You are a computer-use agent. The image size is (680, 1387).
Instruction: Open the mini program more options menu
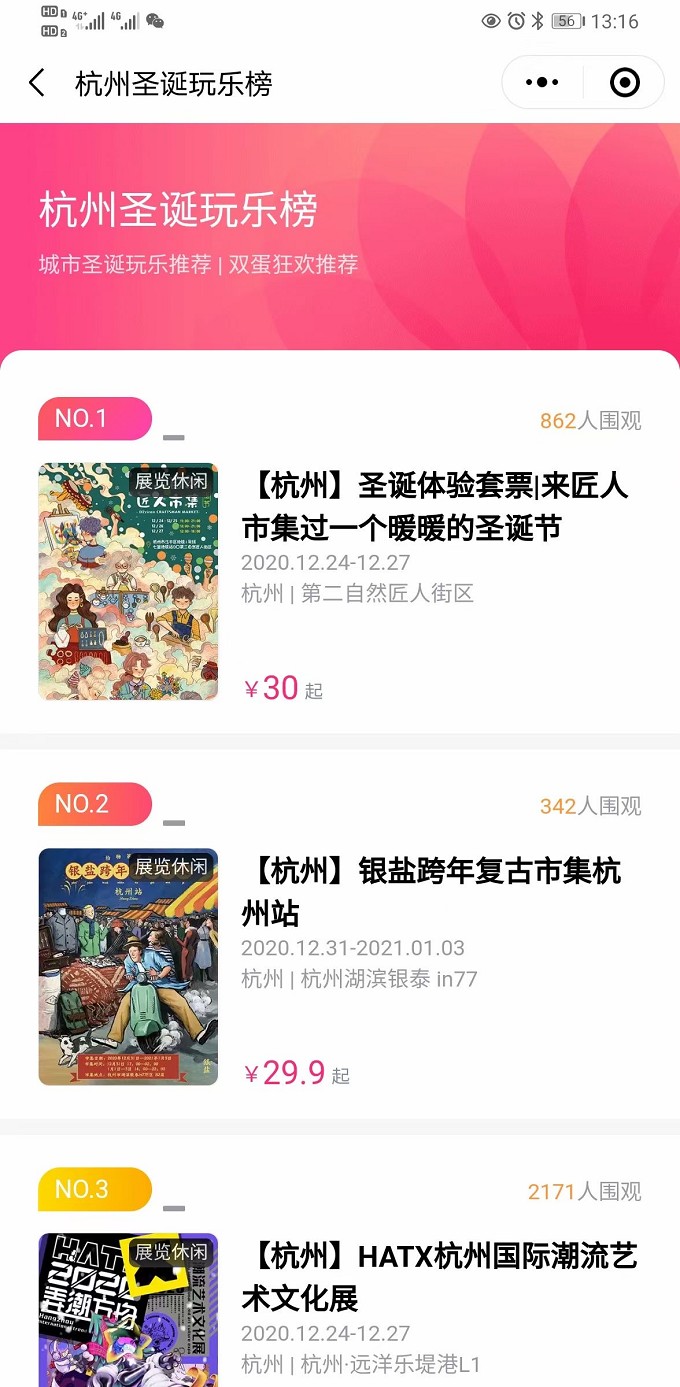[x=542, y=83]
